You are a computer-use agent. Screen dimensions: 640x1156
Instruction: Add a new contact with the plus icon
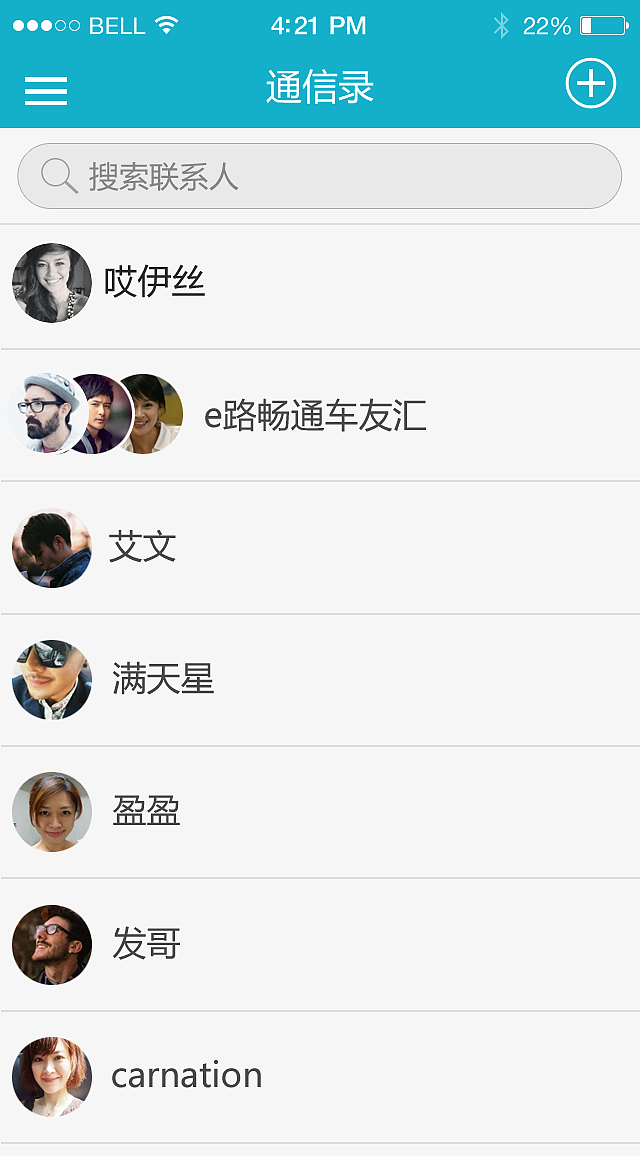[x=591, y=83]
